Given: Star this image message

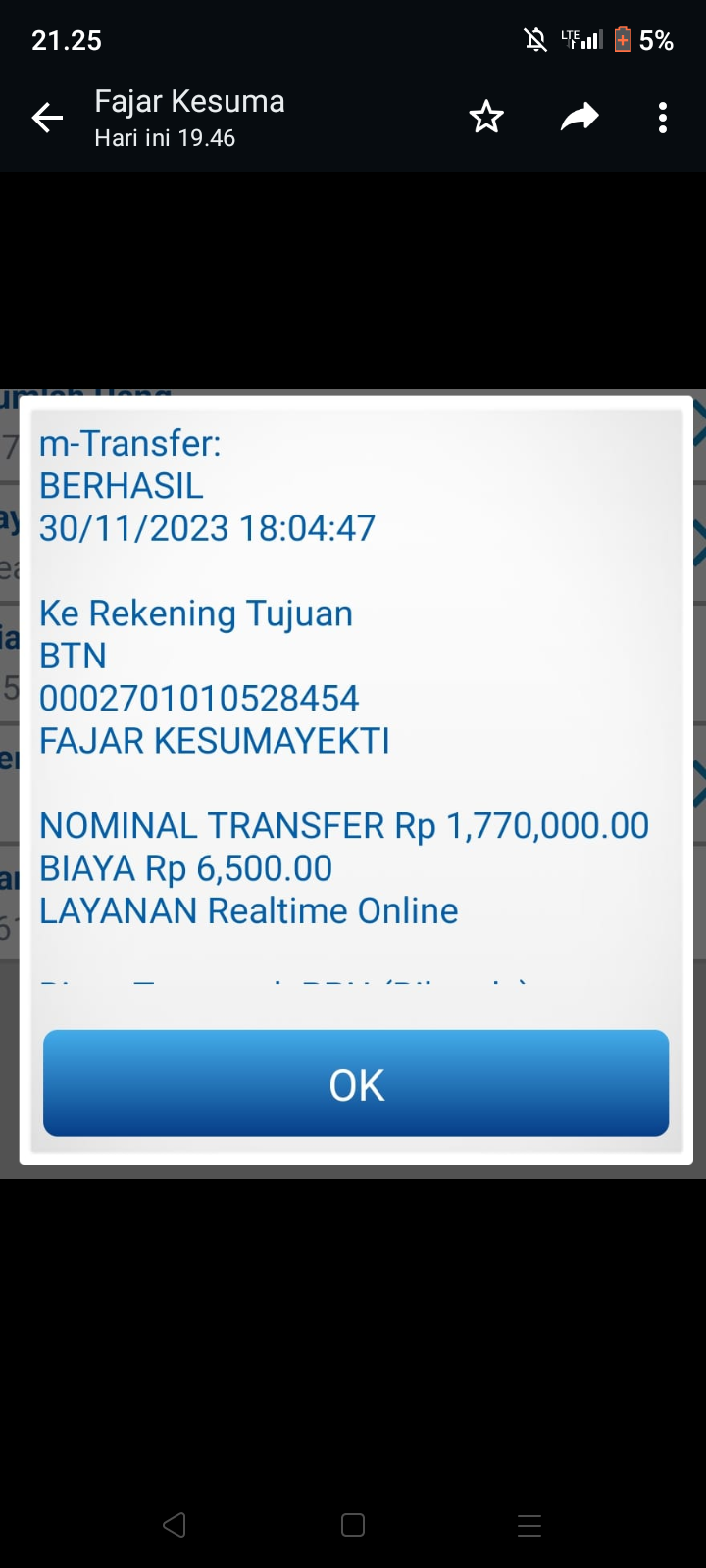Looking at the screenshot, I should [486, 118].
